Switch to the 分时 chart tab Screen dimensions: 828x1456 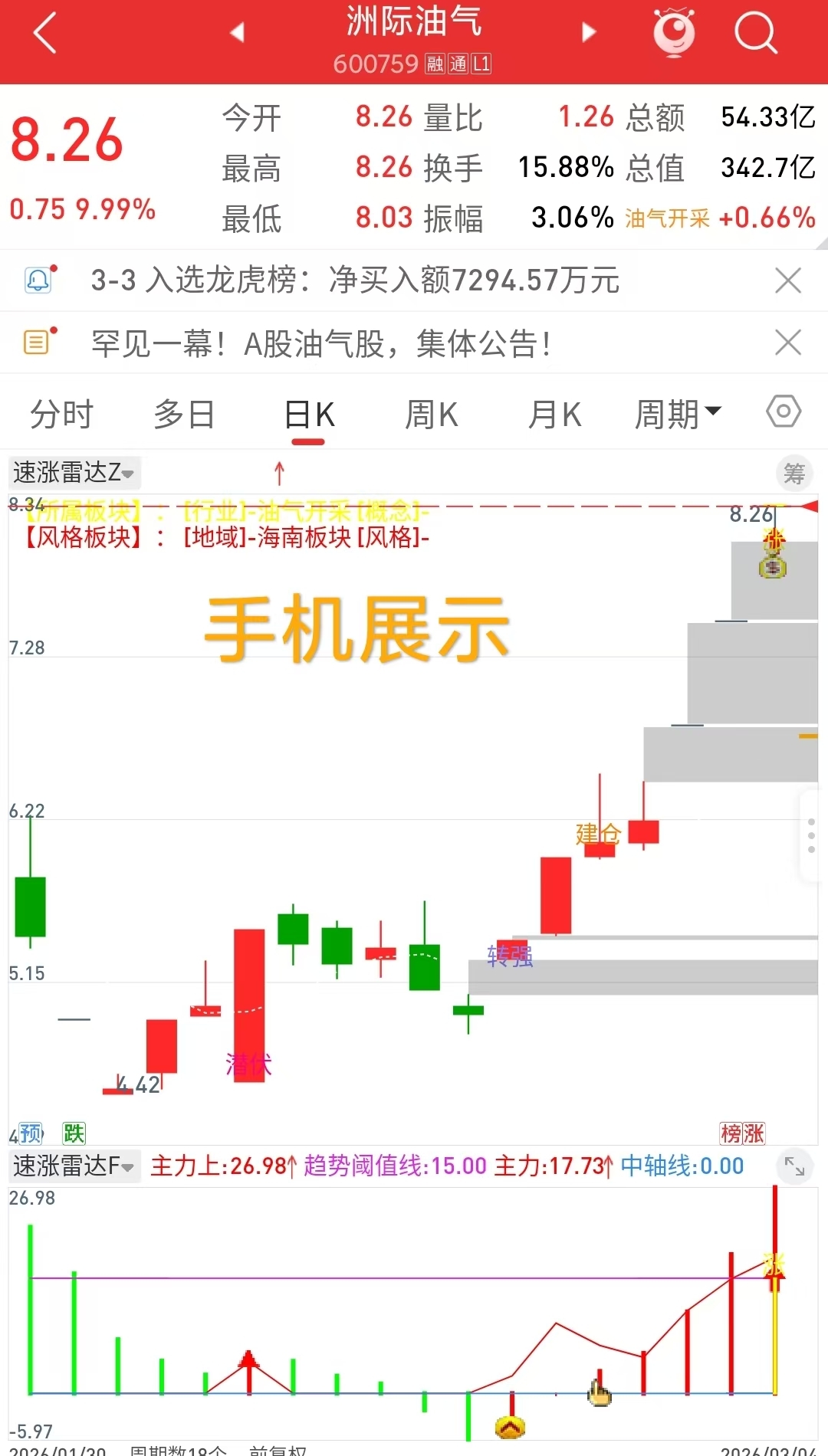tap(61, 415)
